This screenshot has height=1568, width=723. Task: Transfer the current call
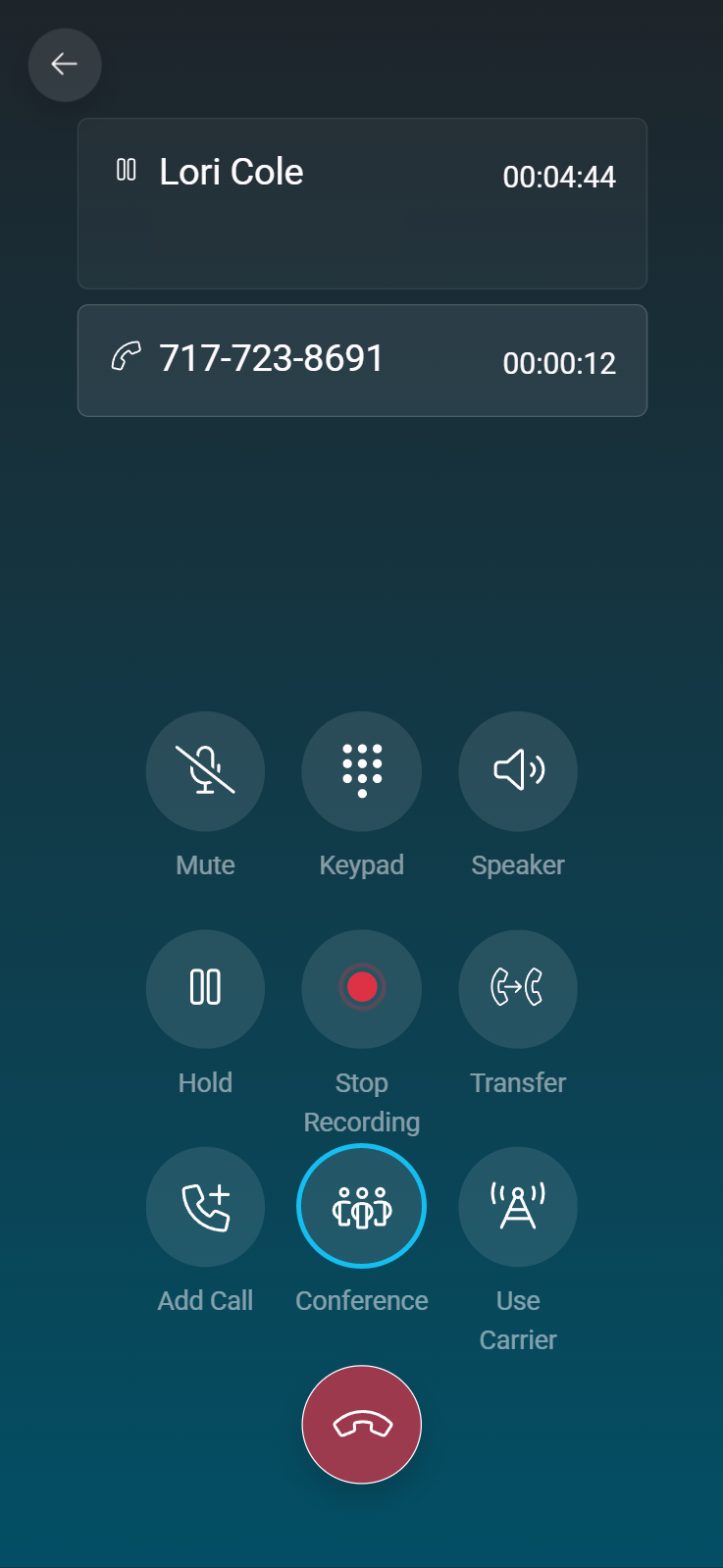pos(517,988)
